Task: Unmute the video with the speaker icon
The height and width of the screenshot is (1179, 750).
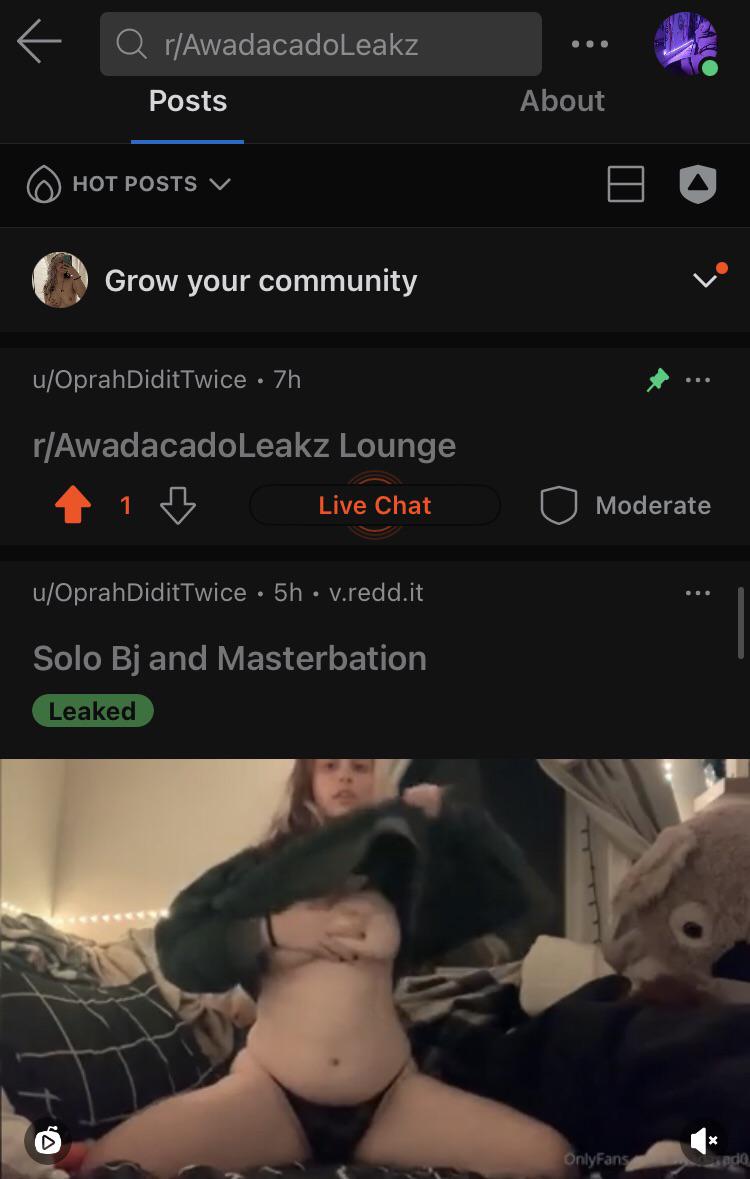Action: 703,1141
